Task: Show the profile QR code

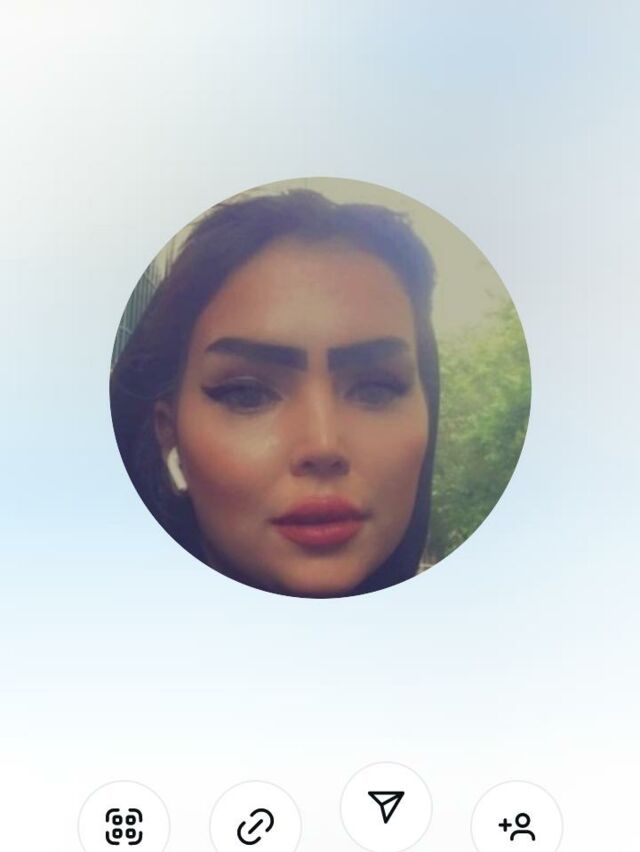Action: [x=124, y=826]
